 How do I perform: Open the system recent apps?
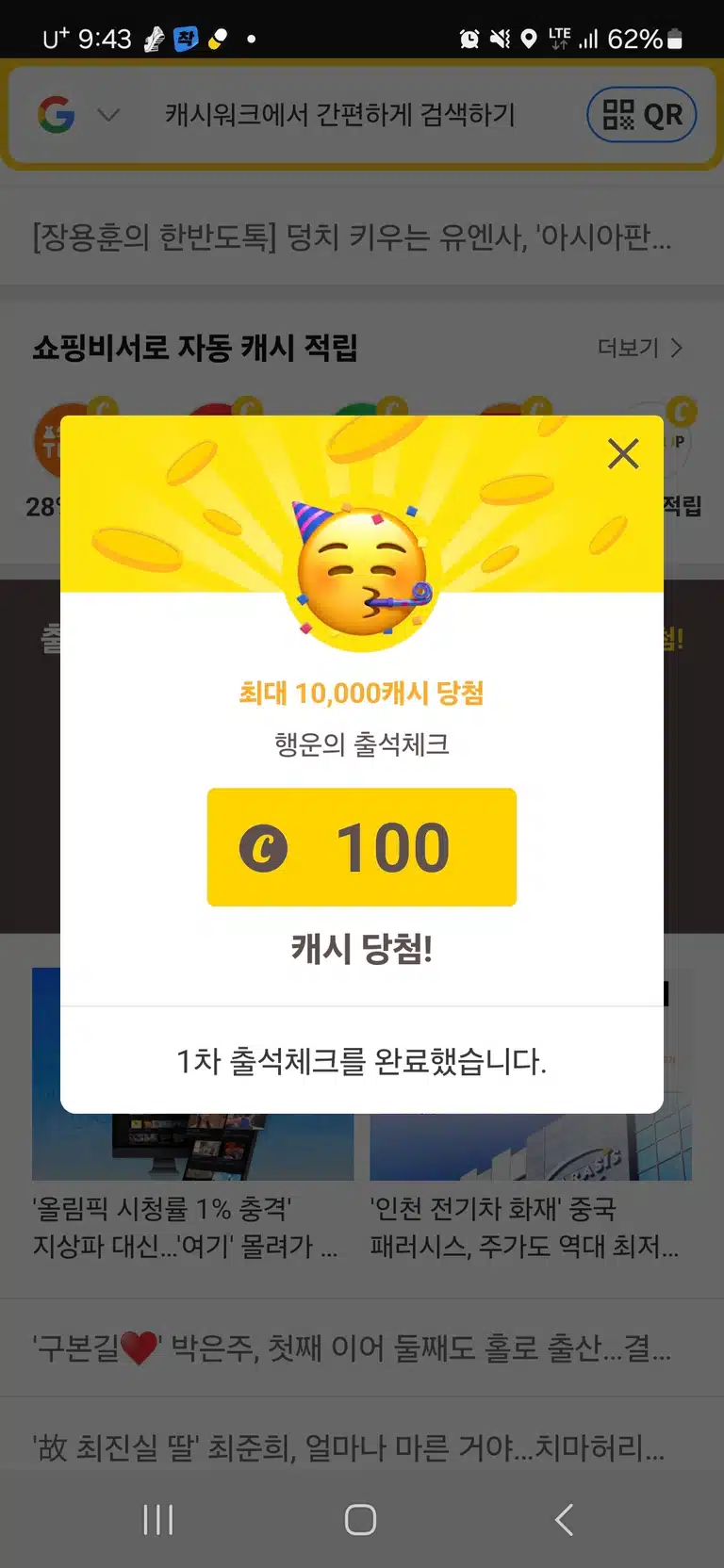158,1519
